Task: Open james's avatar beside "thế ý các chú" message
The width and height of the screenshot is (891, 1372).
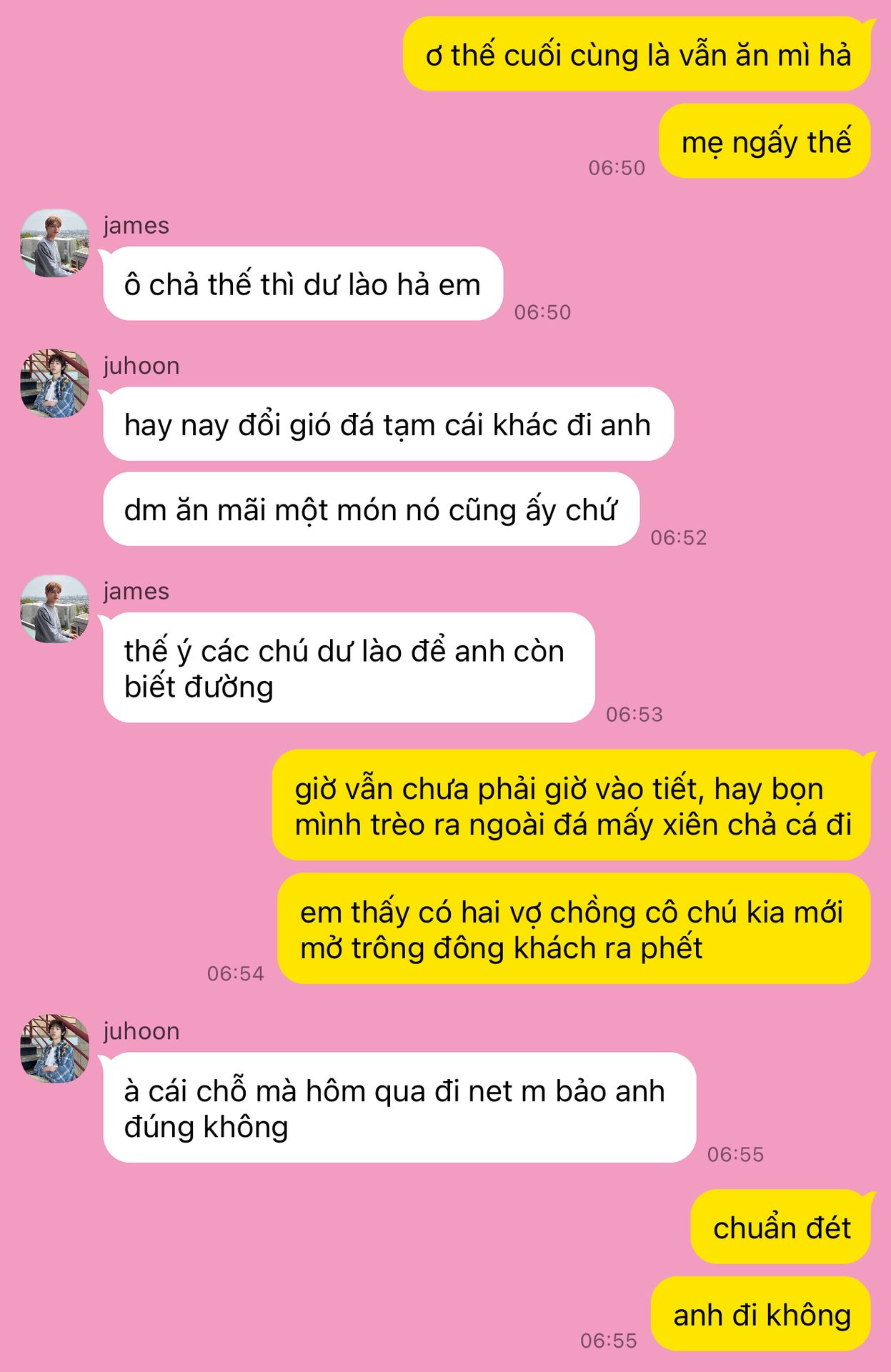Action: 54,609
